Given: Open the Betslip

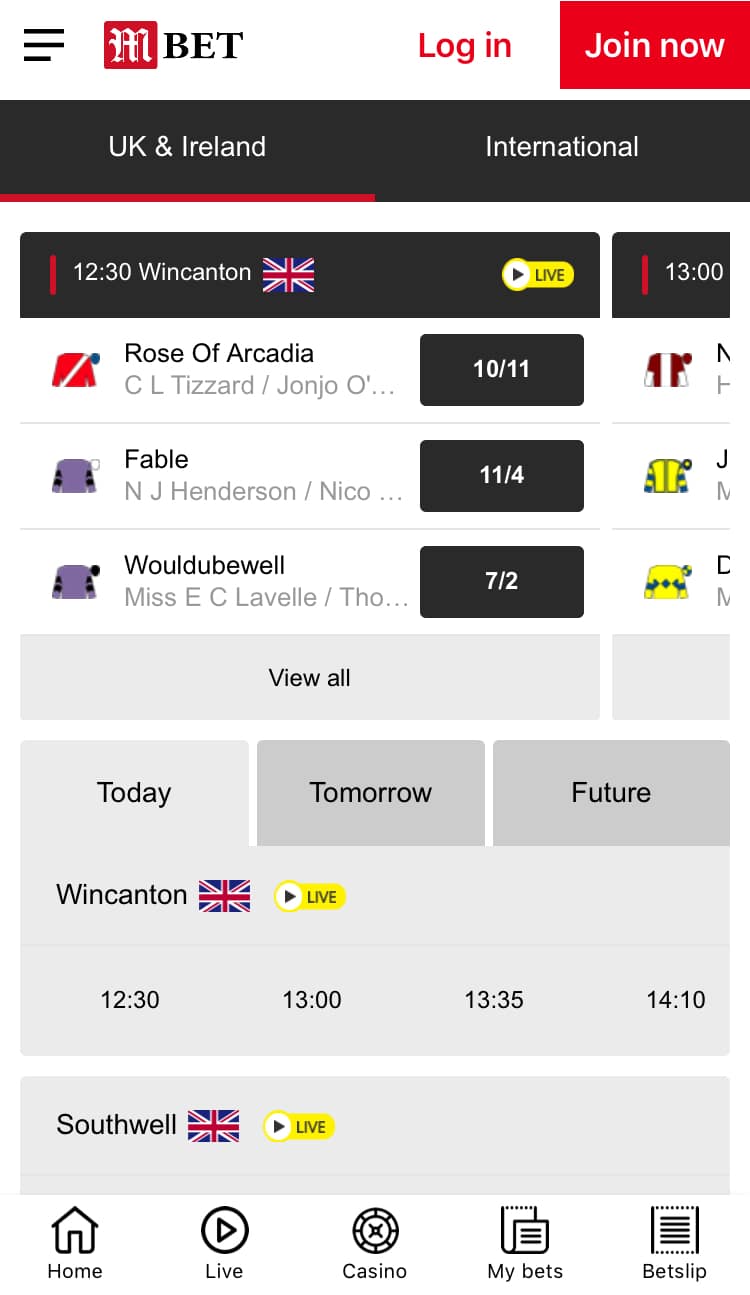Looking at the screenshot, I should [674, 1244].
